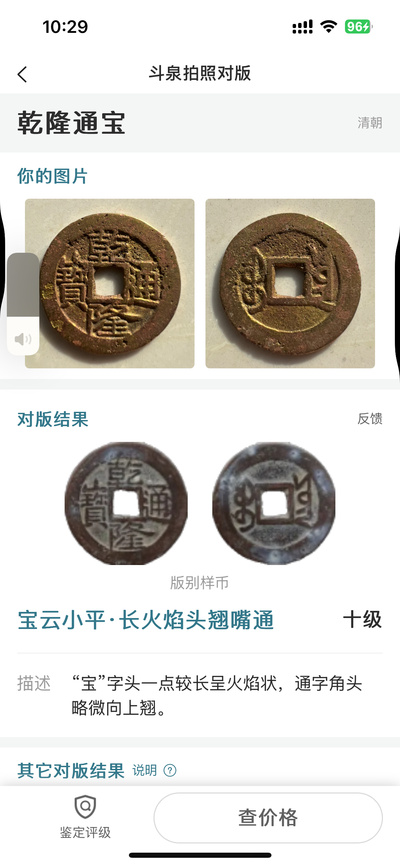Open 鉴定评级 appraisal grading
400x866 pixels.
[85, 817]
